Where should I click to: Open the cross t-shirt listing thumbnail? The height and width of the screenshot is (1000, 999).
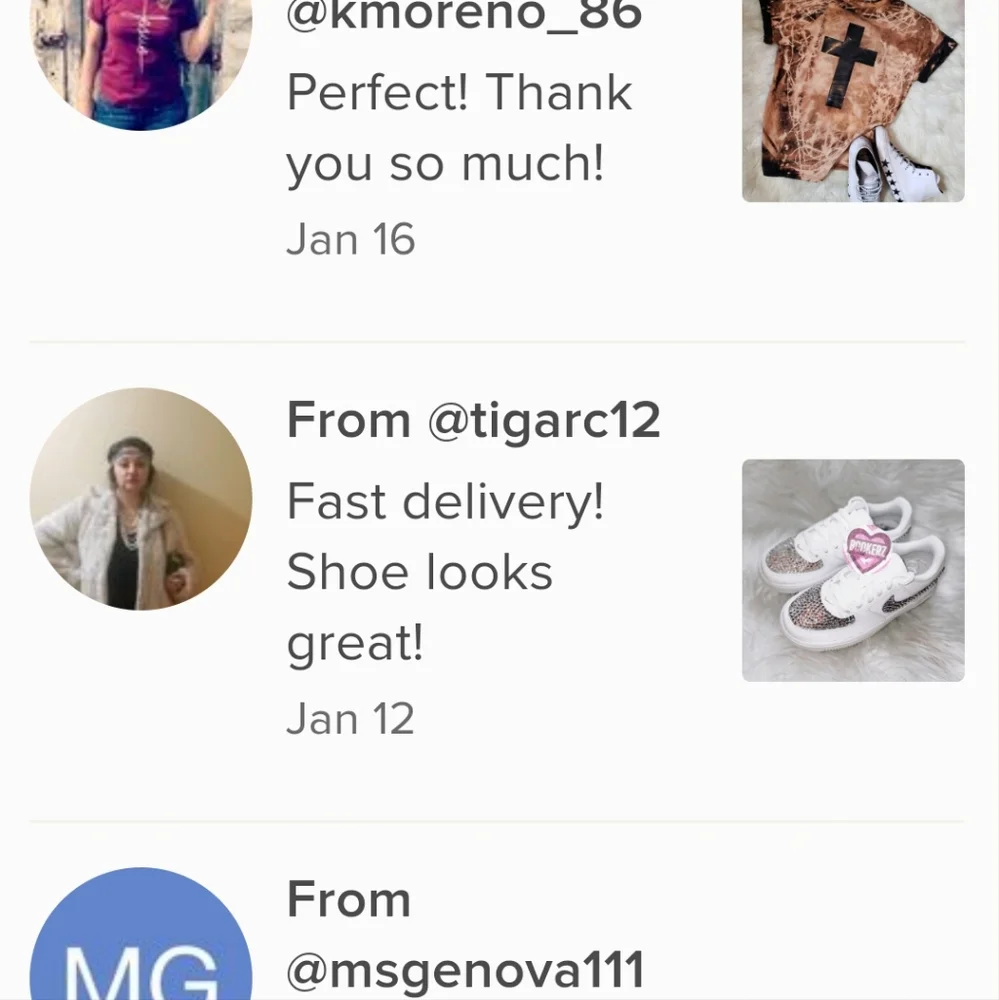pyautogui.click(x=853, y=100)
